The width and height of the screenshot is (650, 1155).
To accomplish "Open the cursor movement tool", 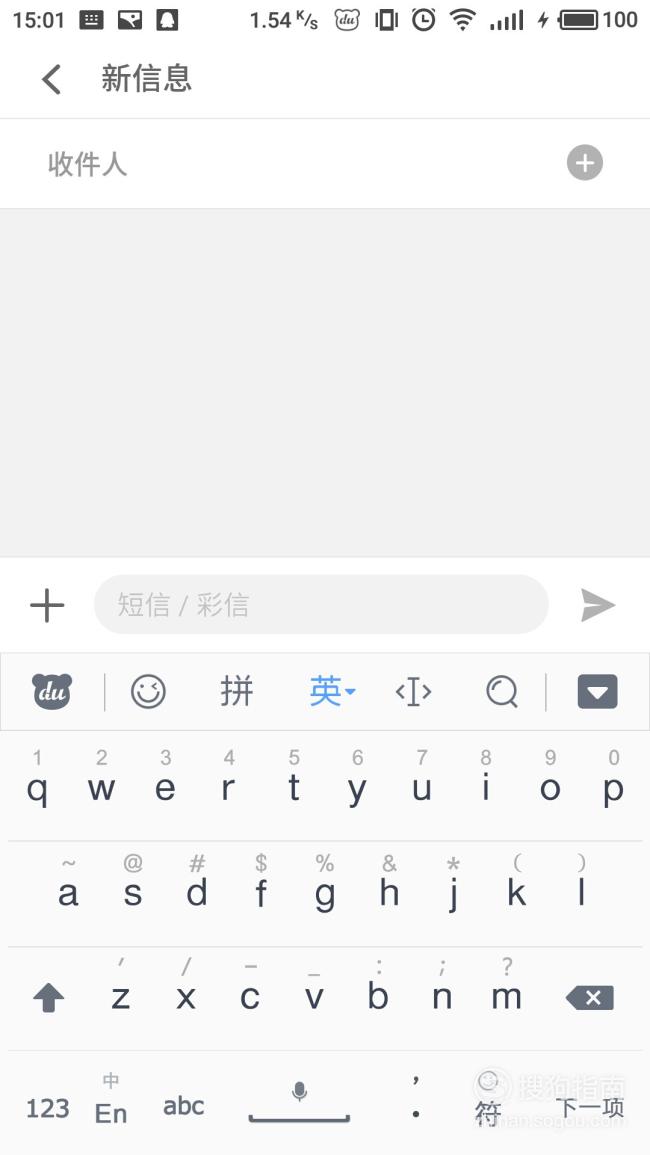I will click(x=413, y=692).
